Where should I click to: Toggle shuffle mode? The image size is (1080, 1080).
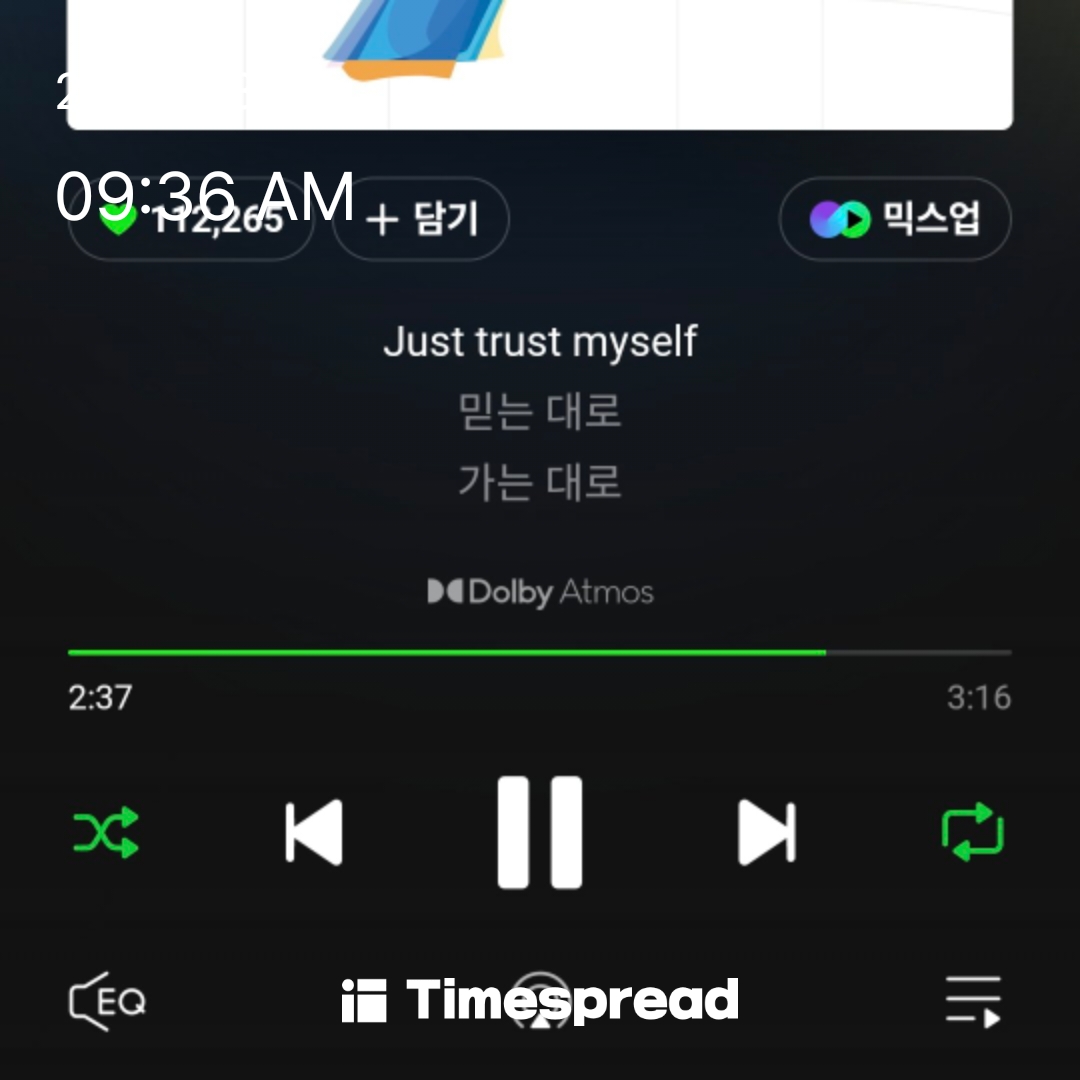(x=105, y=832)
